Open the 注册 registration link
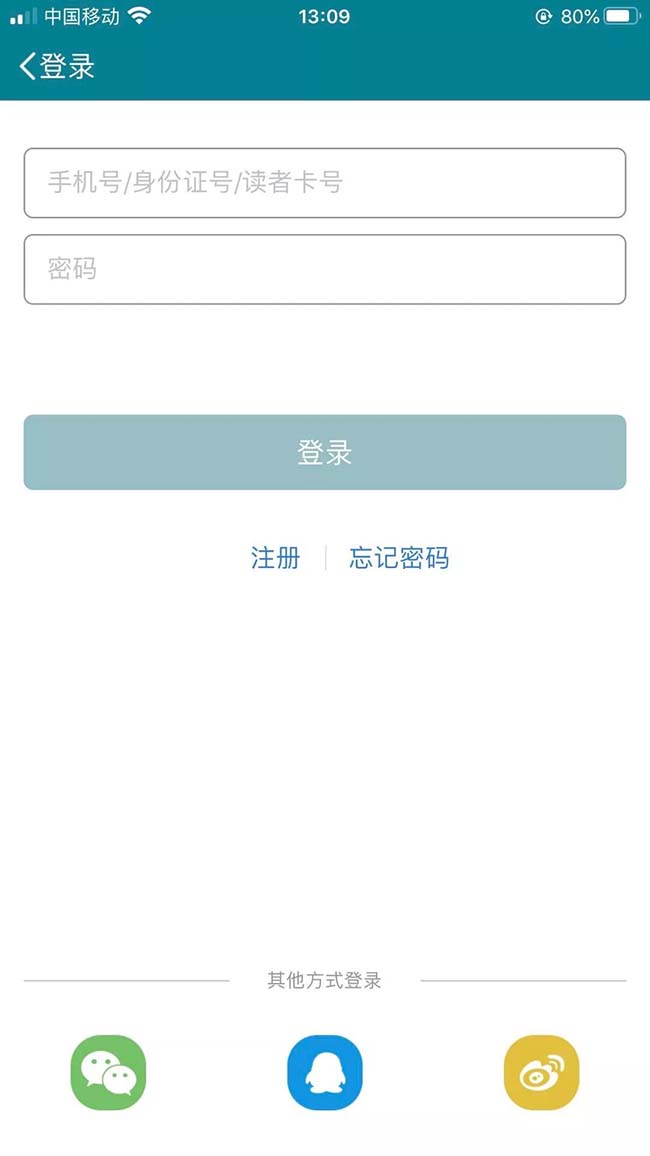Viewport: 650px width, 1156px height. point(275,558)
